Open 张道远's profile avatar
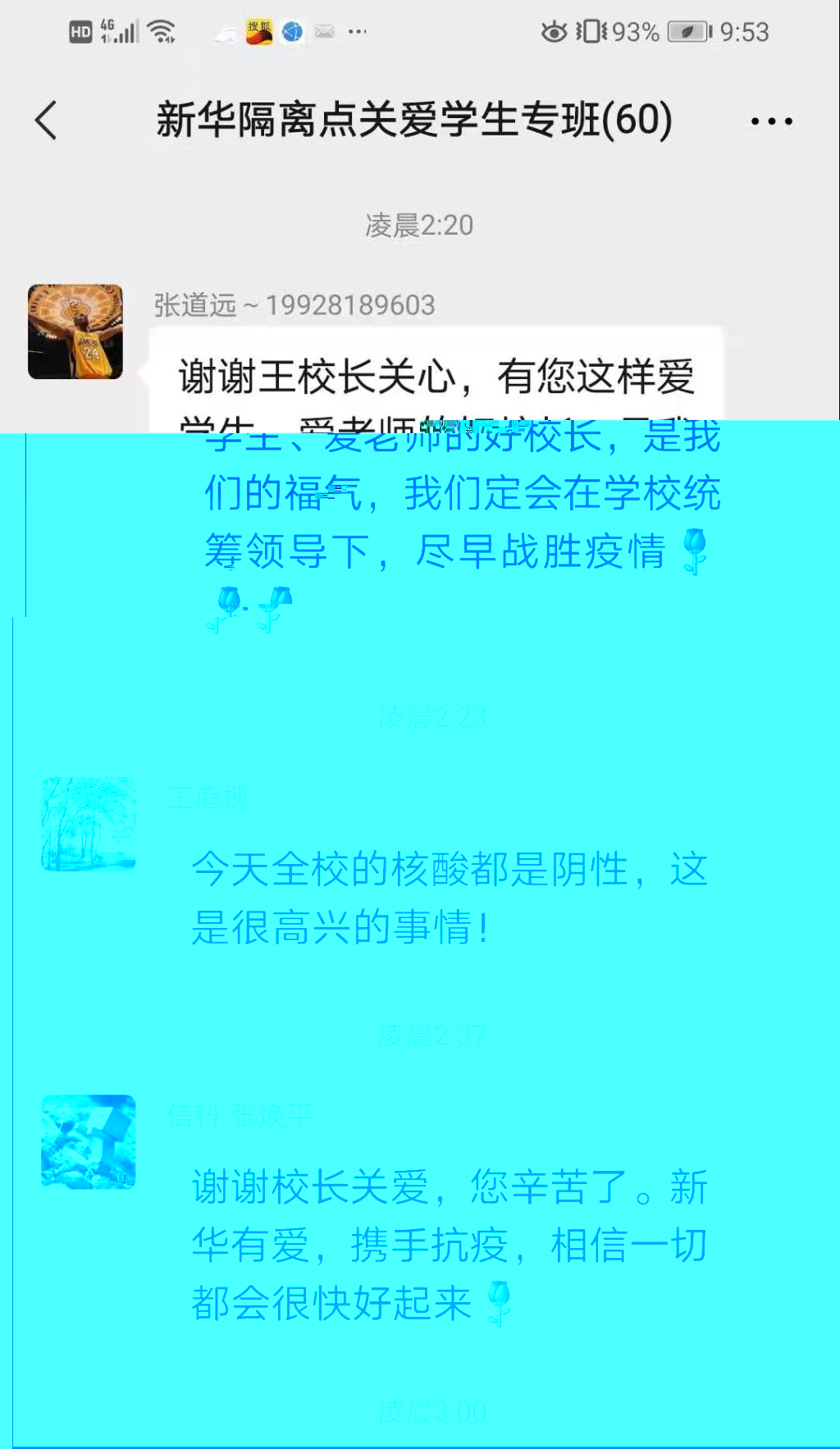Image resolution: width=840 pixels, height=1449 pixels. pos(75,331)
